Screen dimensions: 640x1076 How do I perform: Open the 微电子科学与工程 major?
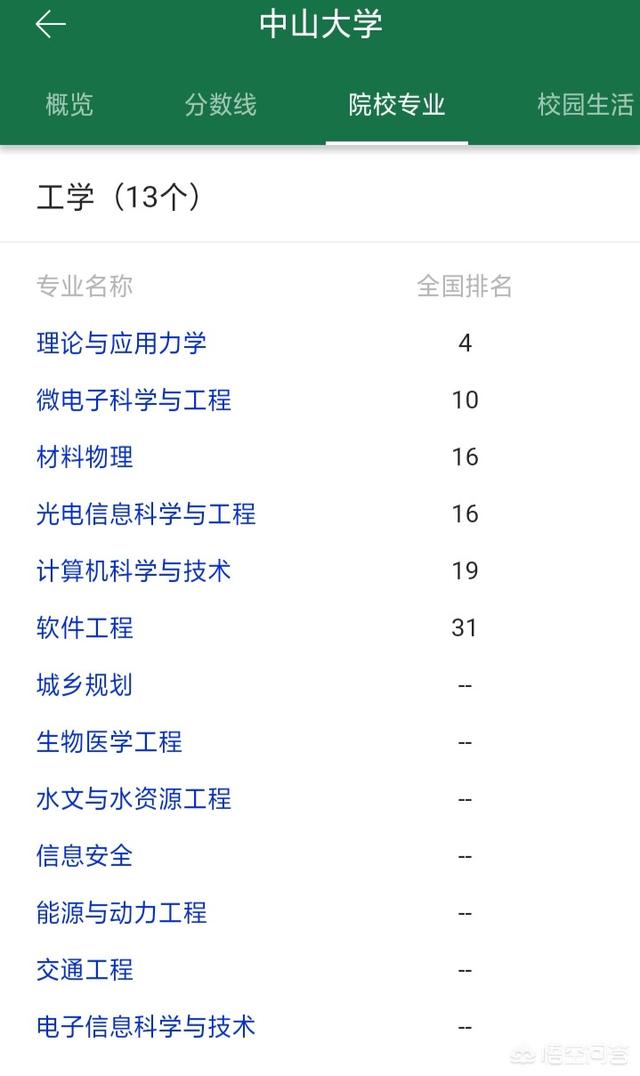[x=133, y=400]
